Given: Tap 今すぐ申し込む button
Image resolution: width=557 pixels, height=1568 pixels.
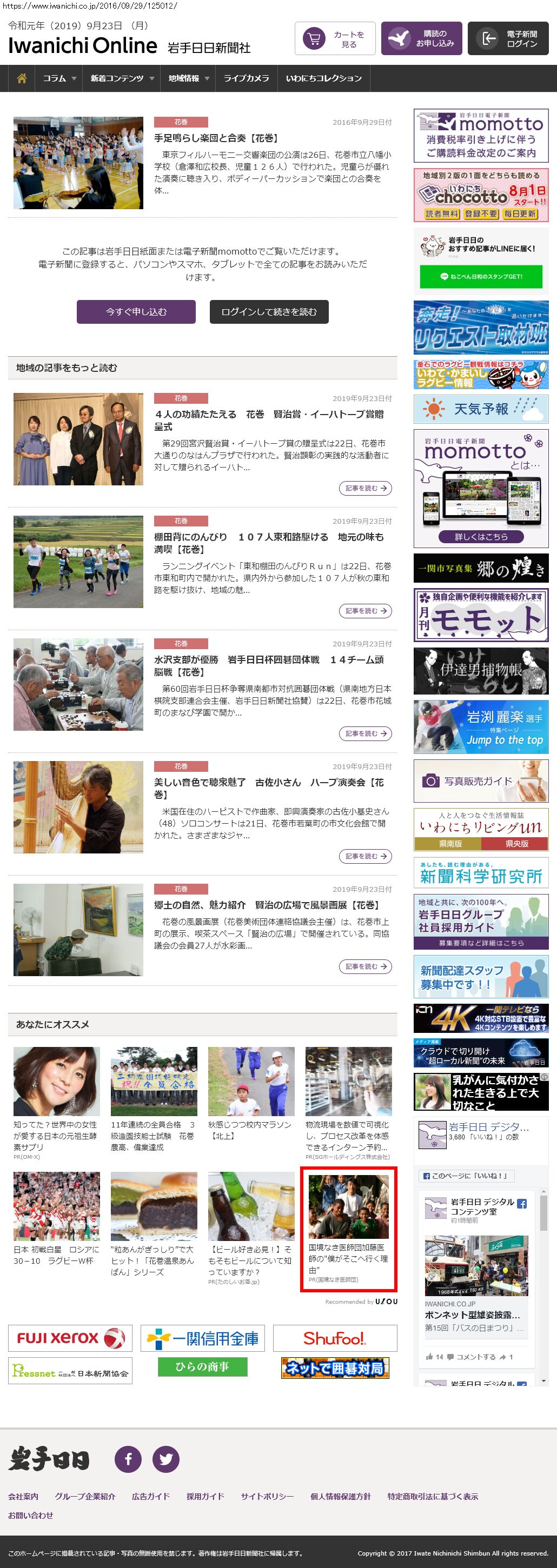Looking at the screenshot, I should coord(136,312).
